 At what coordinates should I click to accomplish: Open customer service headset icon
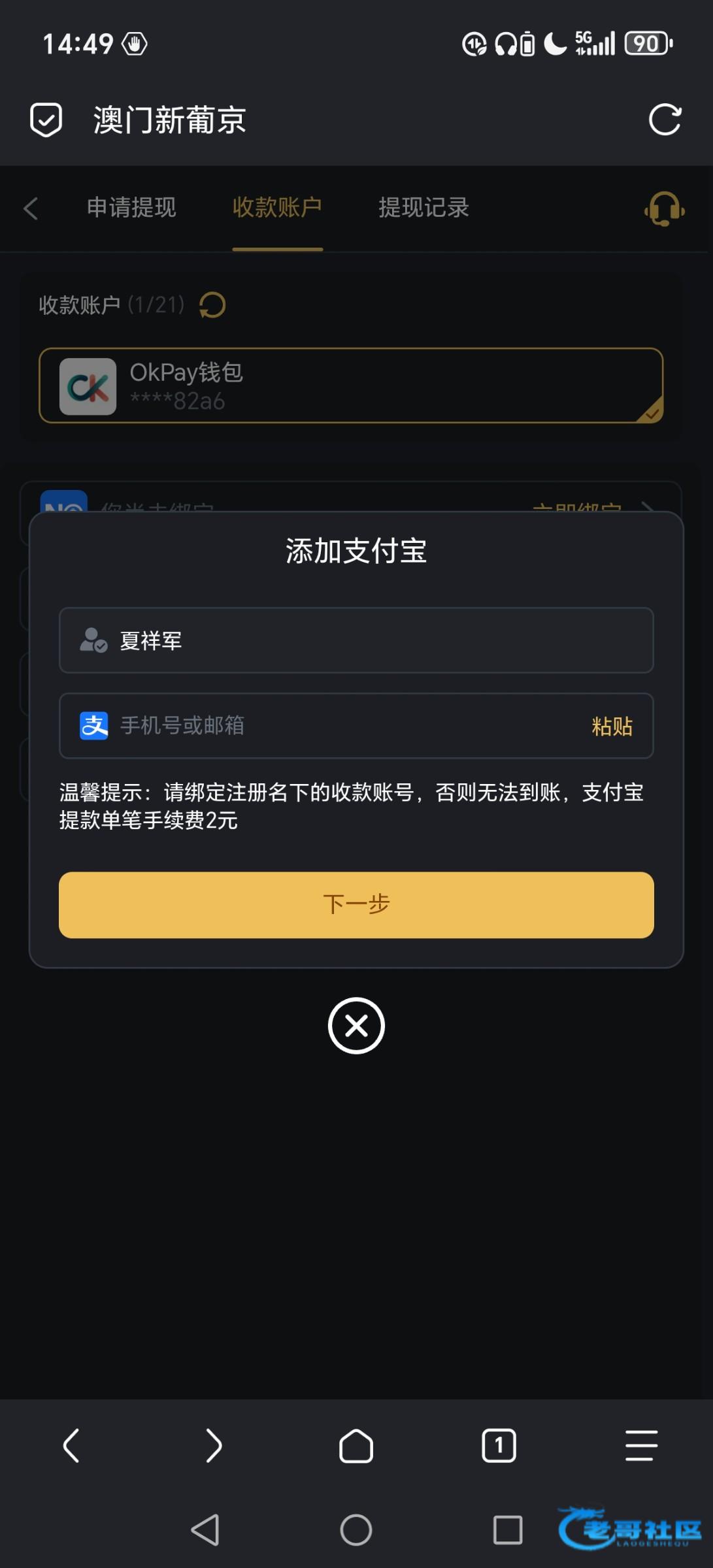tap(664, 209)
